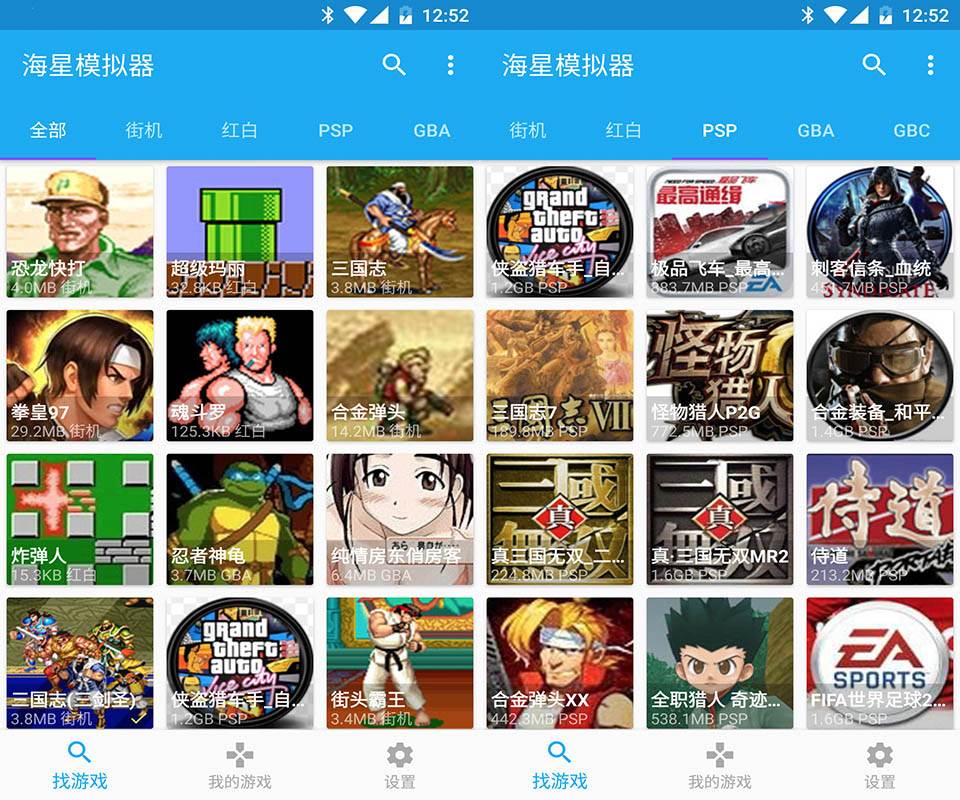Select the GBC category tab
960x800 pixels.
pos(911,130)
